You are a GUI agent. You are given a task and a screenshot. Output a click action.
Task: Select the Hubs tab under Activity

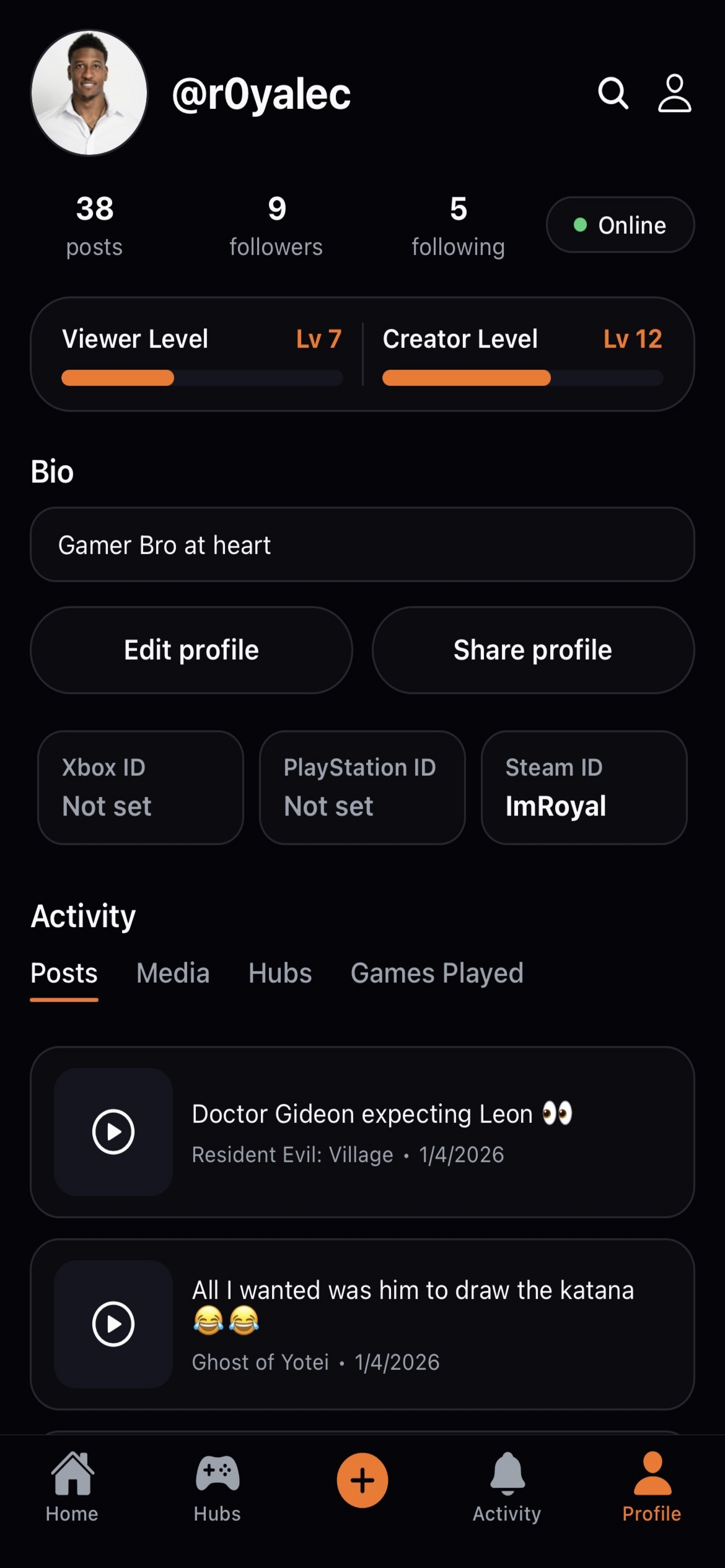279,973
